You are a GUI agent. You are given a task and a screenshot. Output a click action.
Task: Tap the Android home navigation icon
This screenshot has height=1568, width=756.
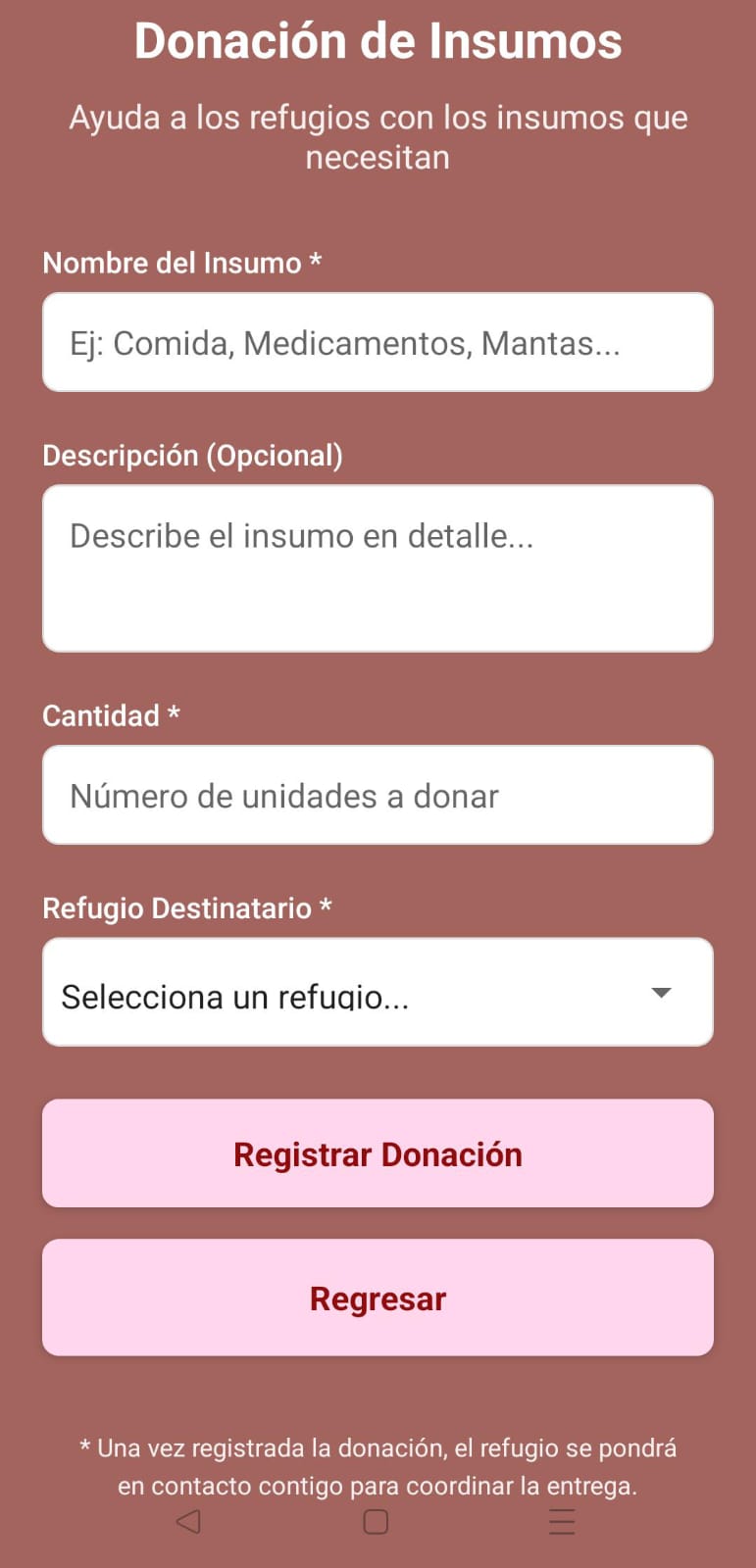coord(375,1522)
